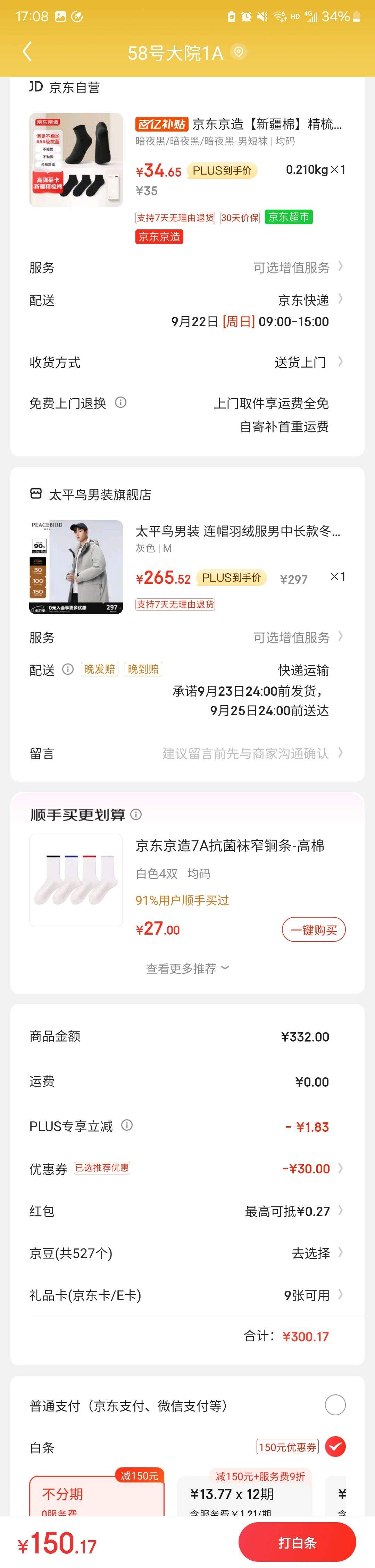
Task: Add a 留言 for the merchant
Action: 250,753
